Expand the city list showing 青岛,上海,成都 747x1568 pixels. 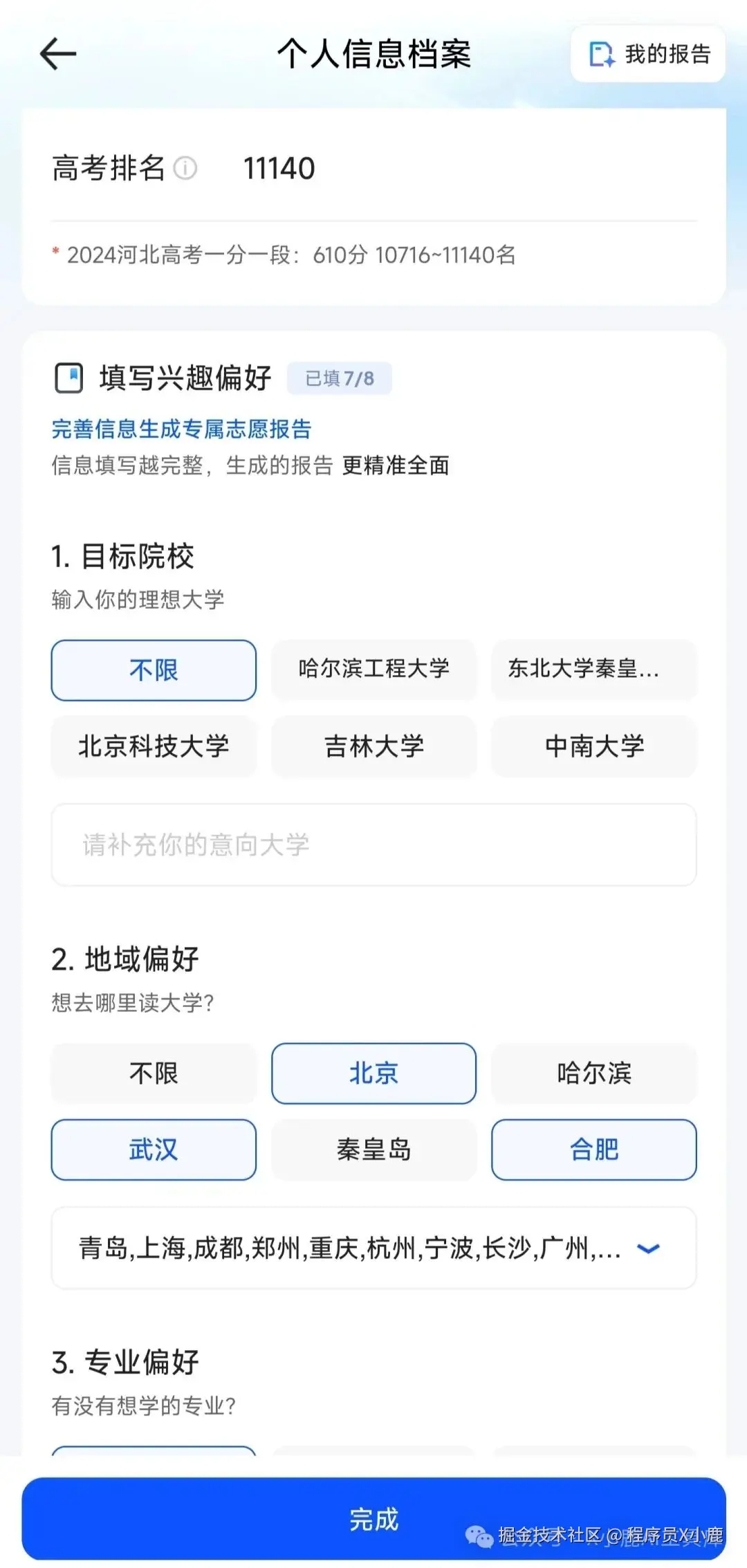tap(647, 1248)
